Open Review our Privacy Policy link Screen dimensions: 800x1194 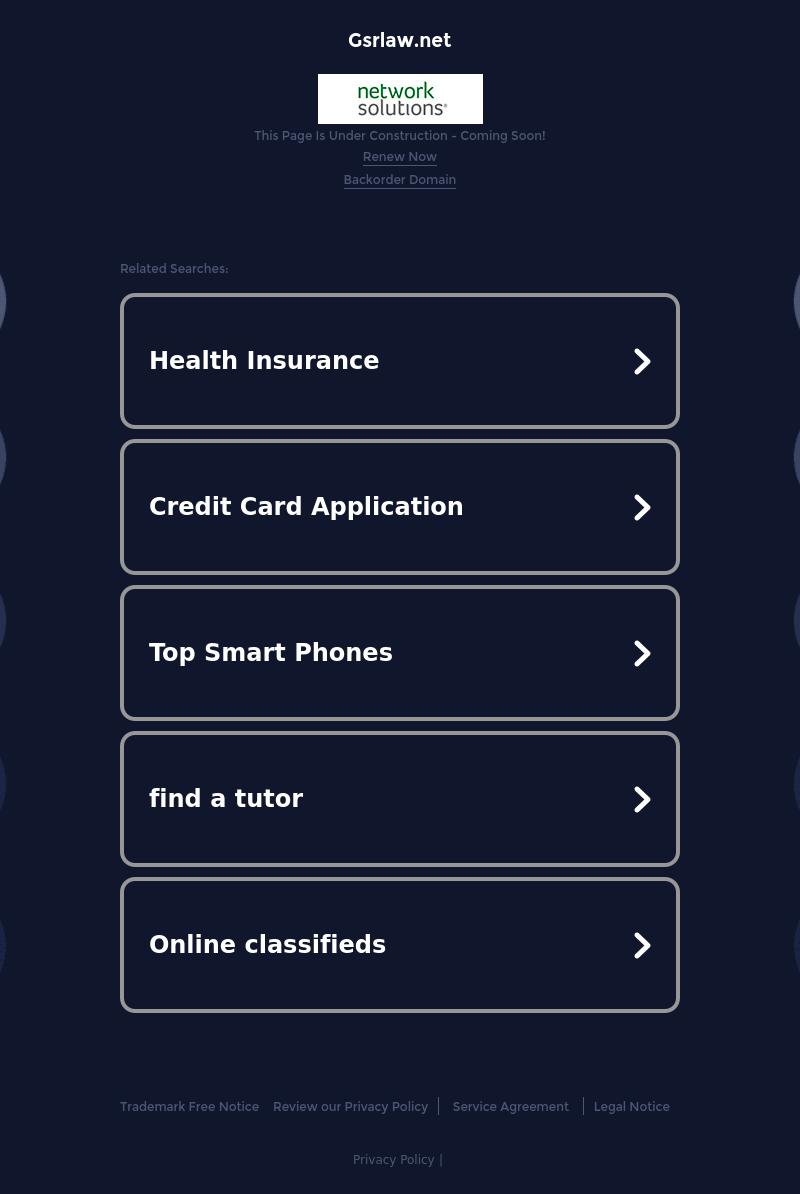(x=350, y=1107)
